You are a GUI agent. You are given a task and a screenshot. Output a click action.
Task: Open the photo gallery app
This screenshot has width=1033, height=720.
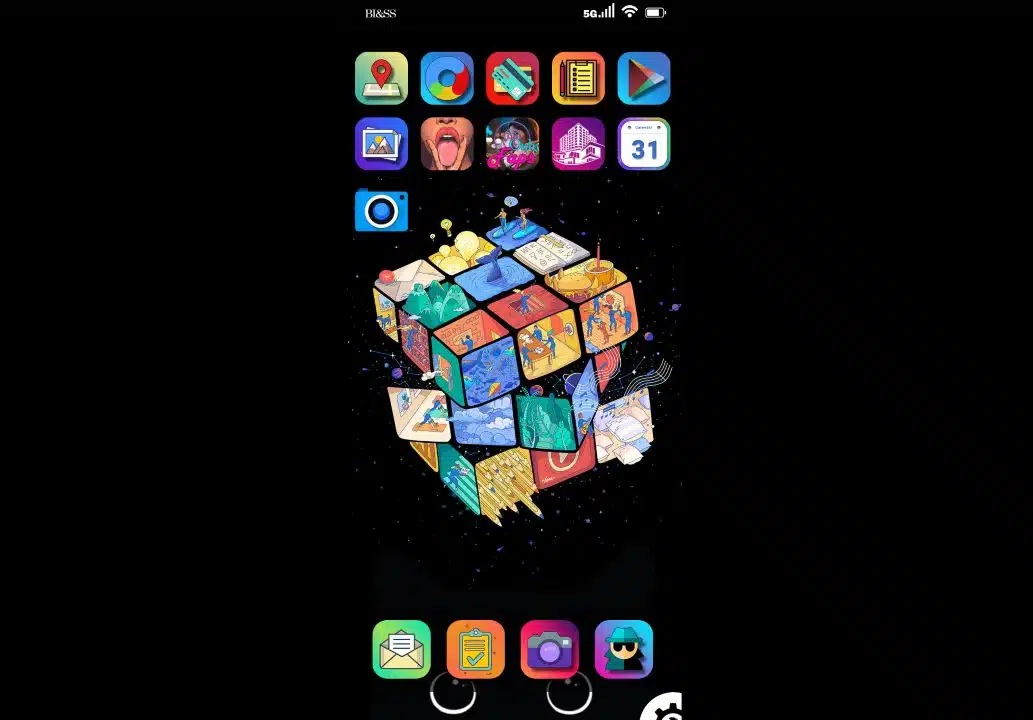381,144
